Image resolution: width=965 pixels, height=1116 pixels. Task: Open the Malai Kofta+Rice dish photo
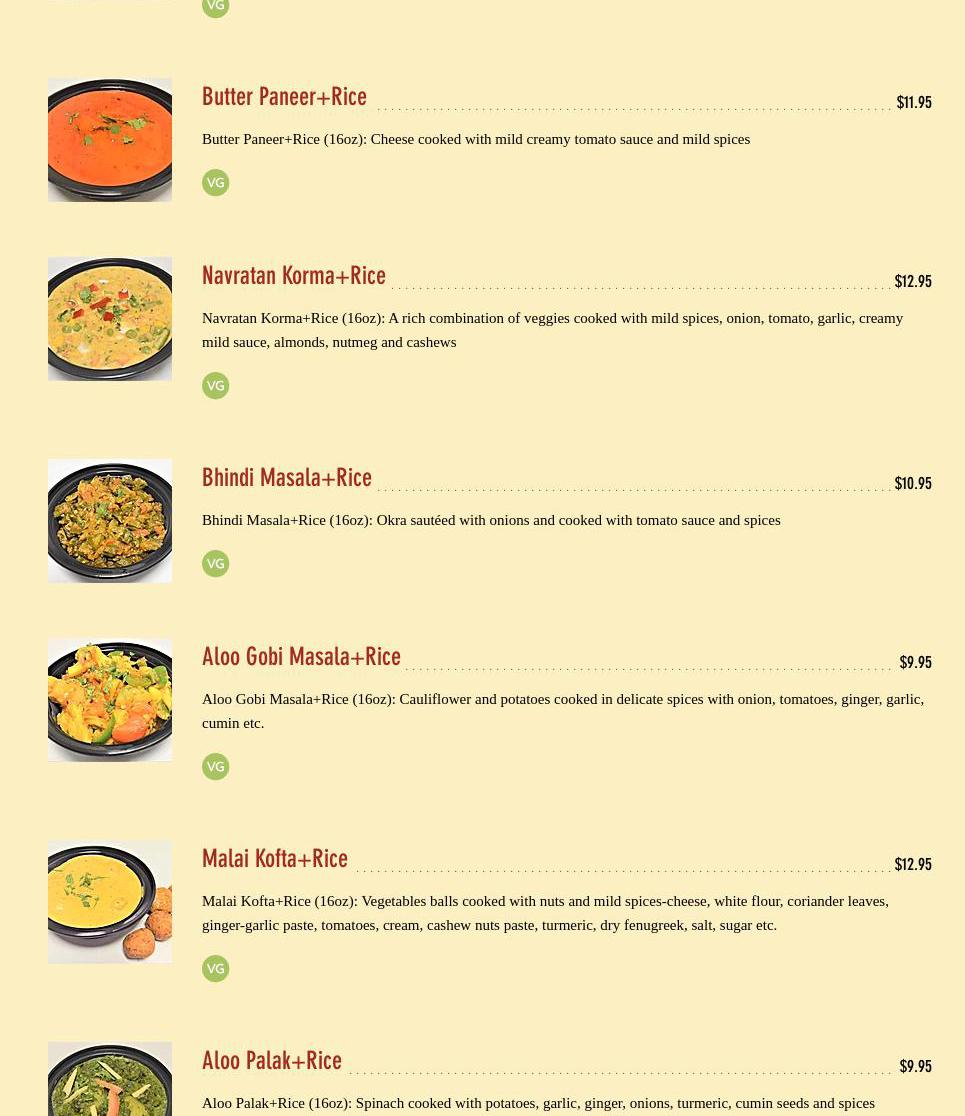pyautogui.click(x=110, y=902)
